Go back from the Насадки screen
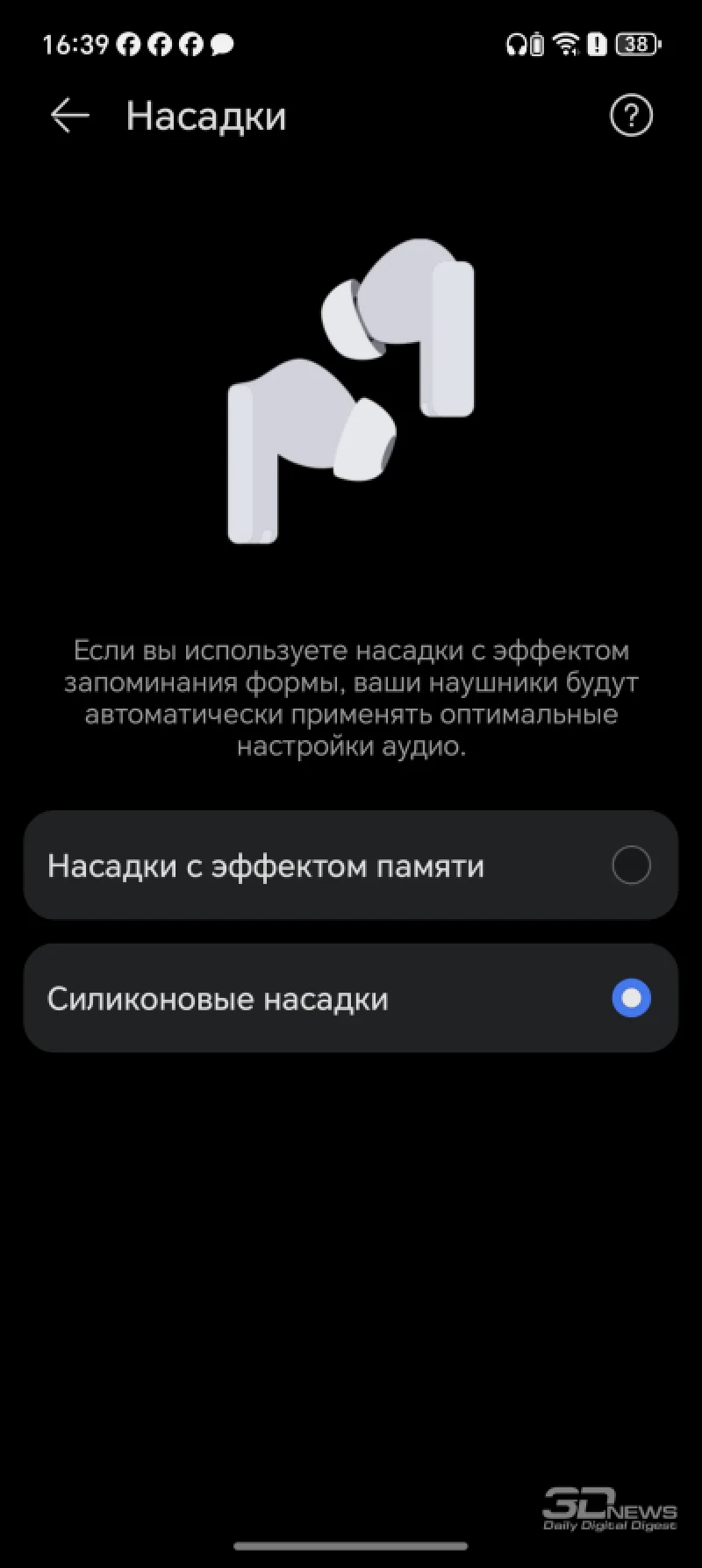702x1568 pixels. click(x=70, y=116)
